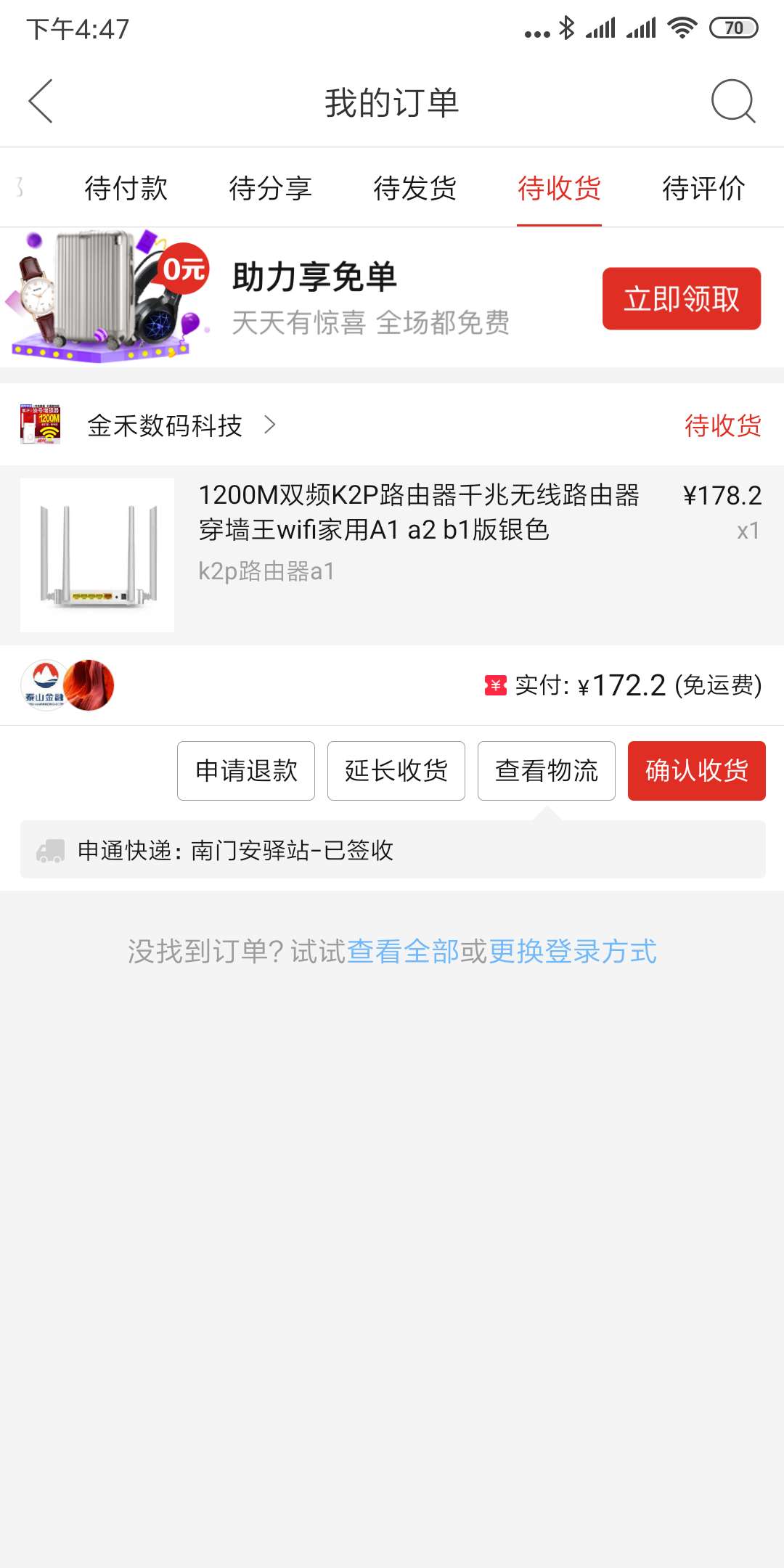Go back from My Orders

[x=41, y=102]
